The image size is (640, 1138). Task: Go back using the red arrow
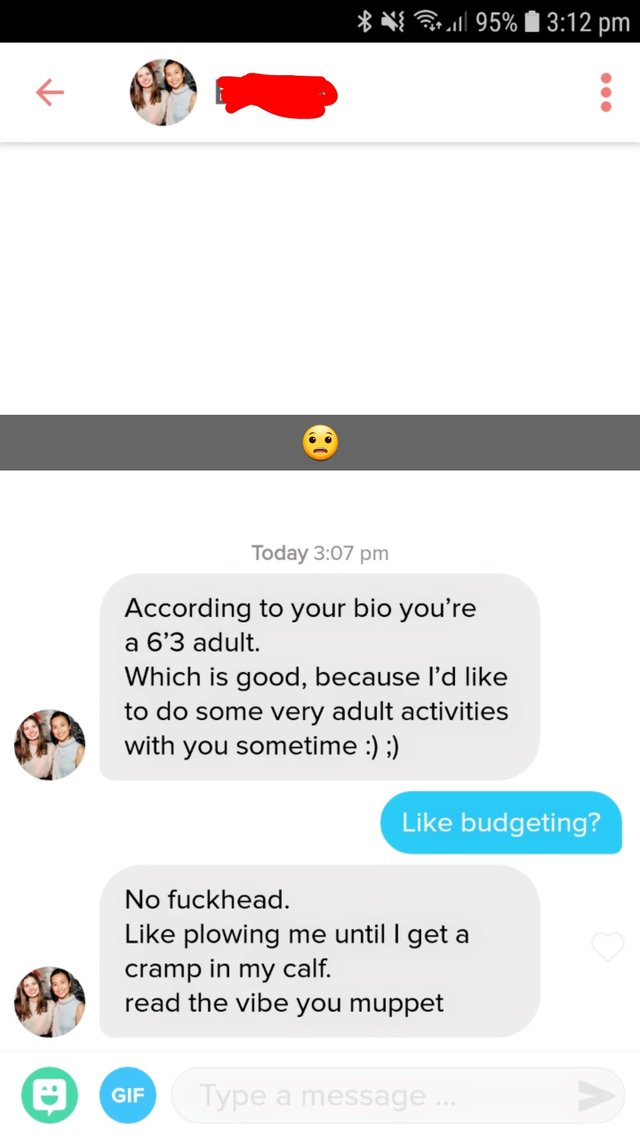(x=50, y=92)
